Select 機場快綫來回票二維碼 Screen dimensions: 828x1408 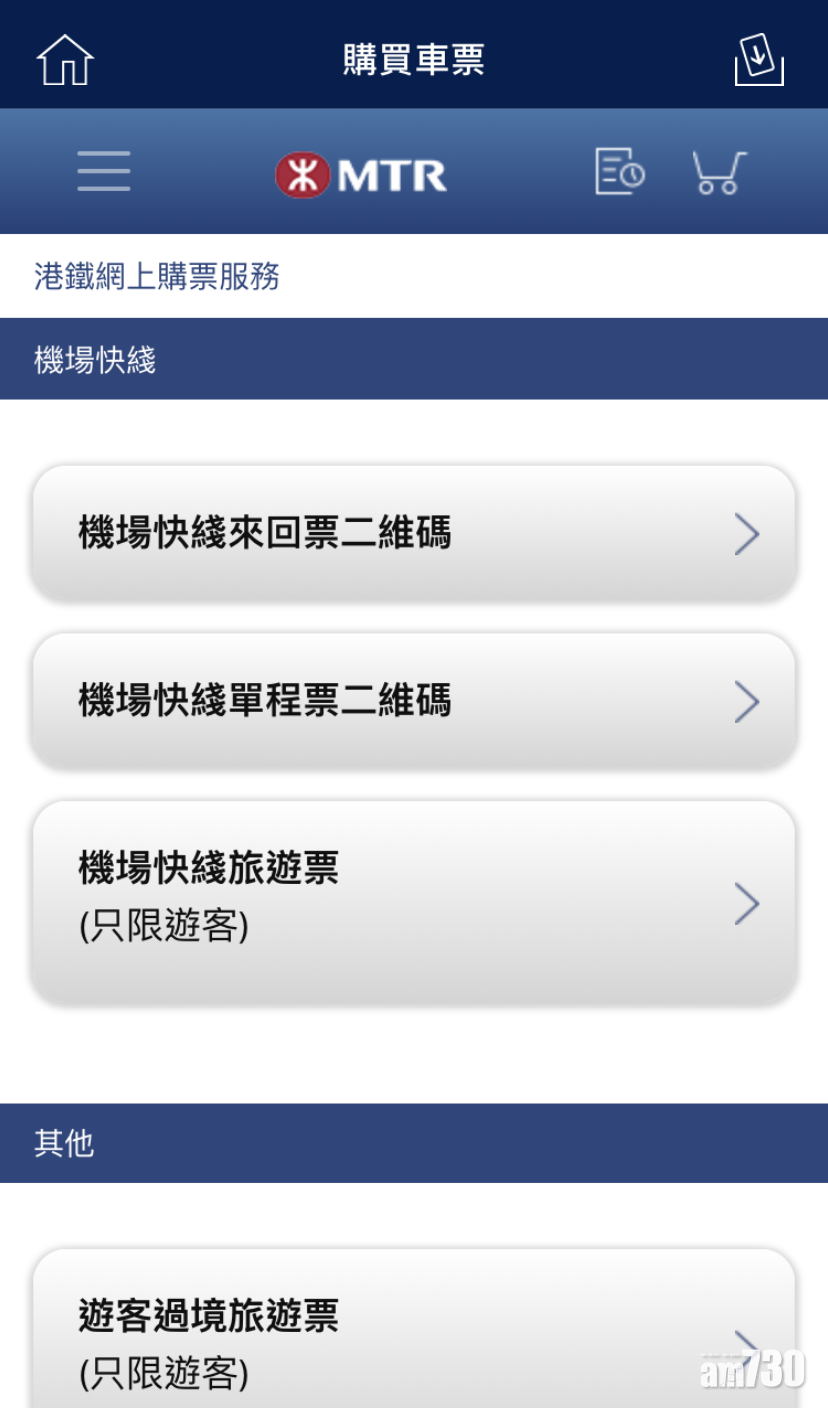point(414,533)
